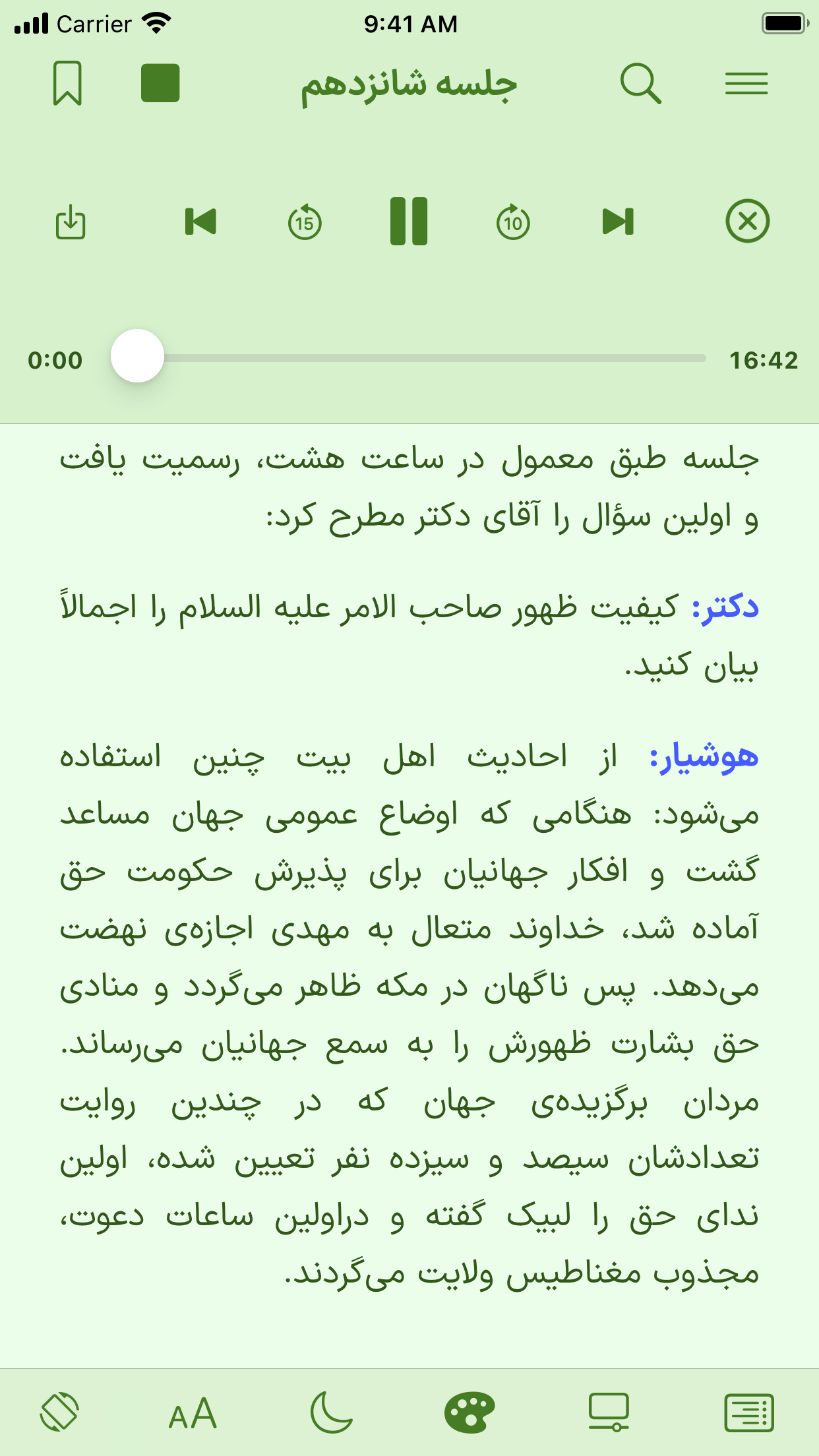Pause the audio playback
819x1456 pixels.
(409, 223)
